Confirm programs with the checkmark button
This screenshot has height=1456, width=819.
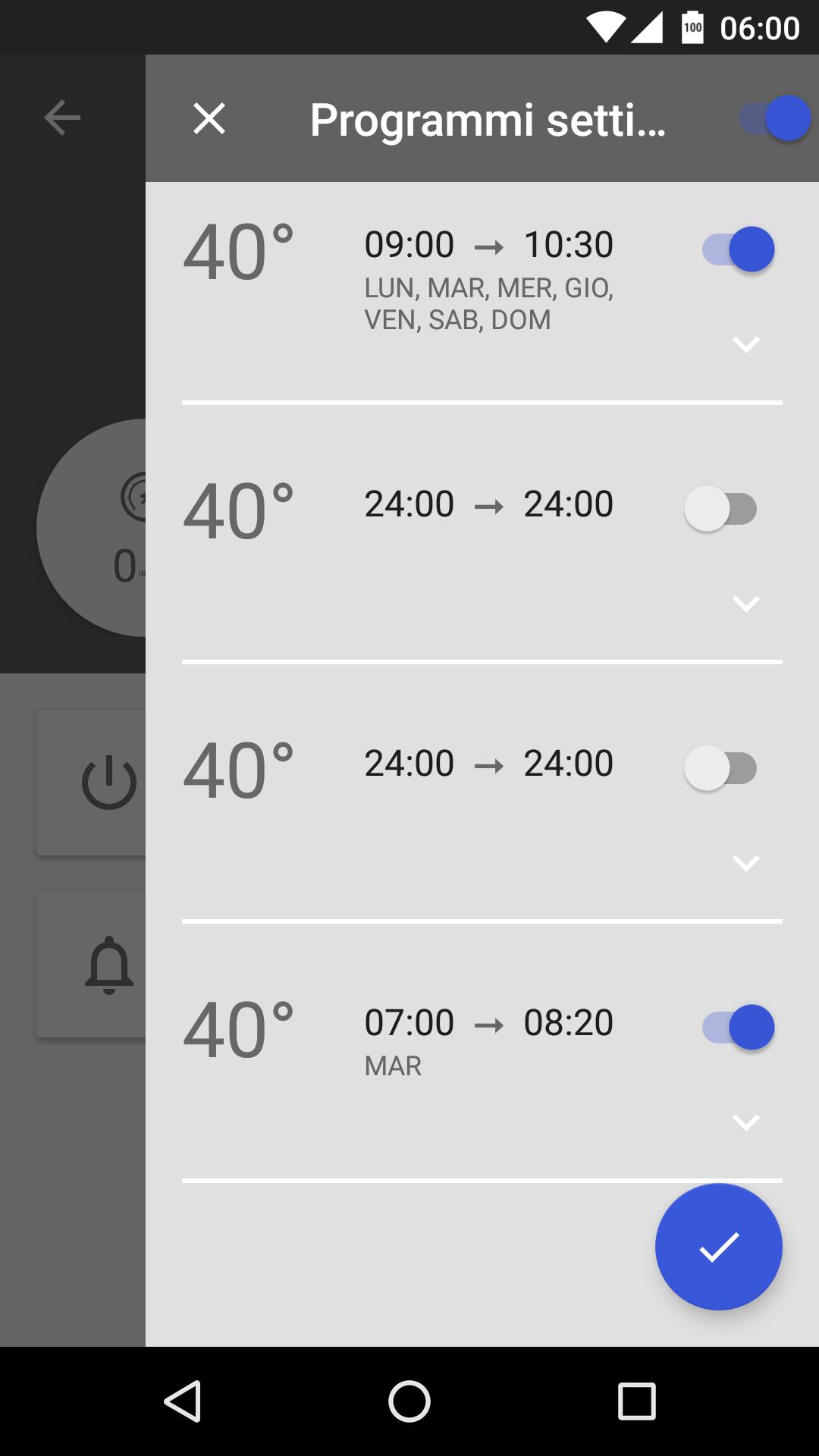pyautogui.click(x=718, y=1247)
